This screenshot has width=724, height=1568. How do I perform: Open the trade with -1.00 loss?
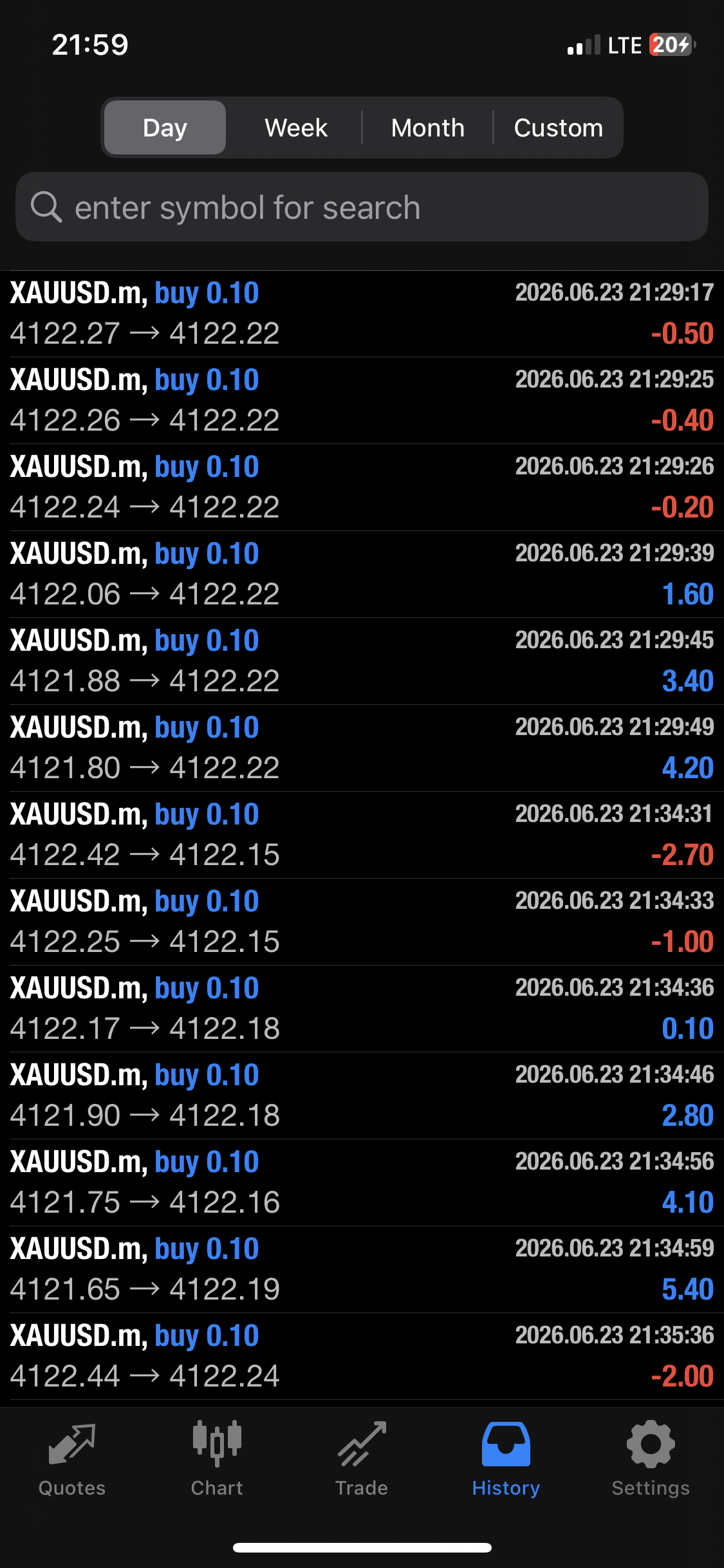[x=362, y=922]
